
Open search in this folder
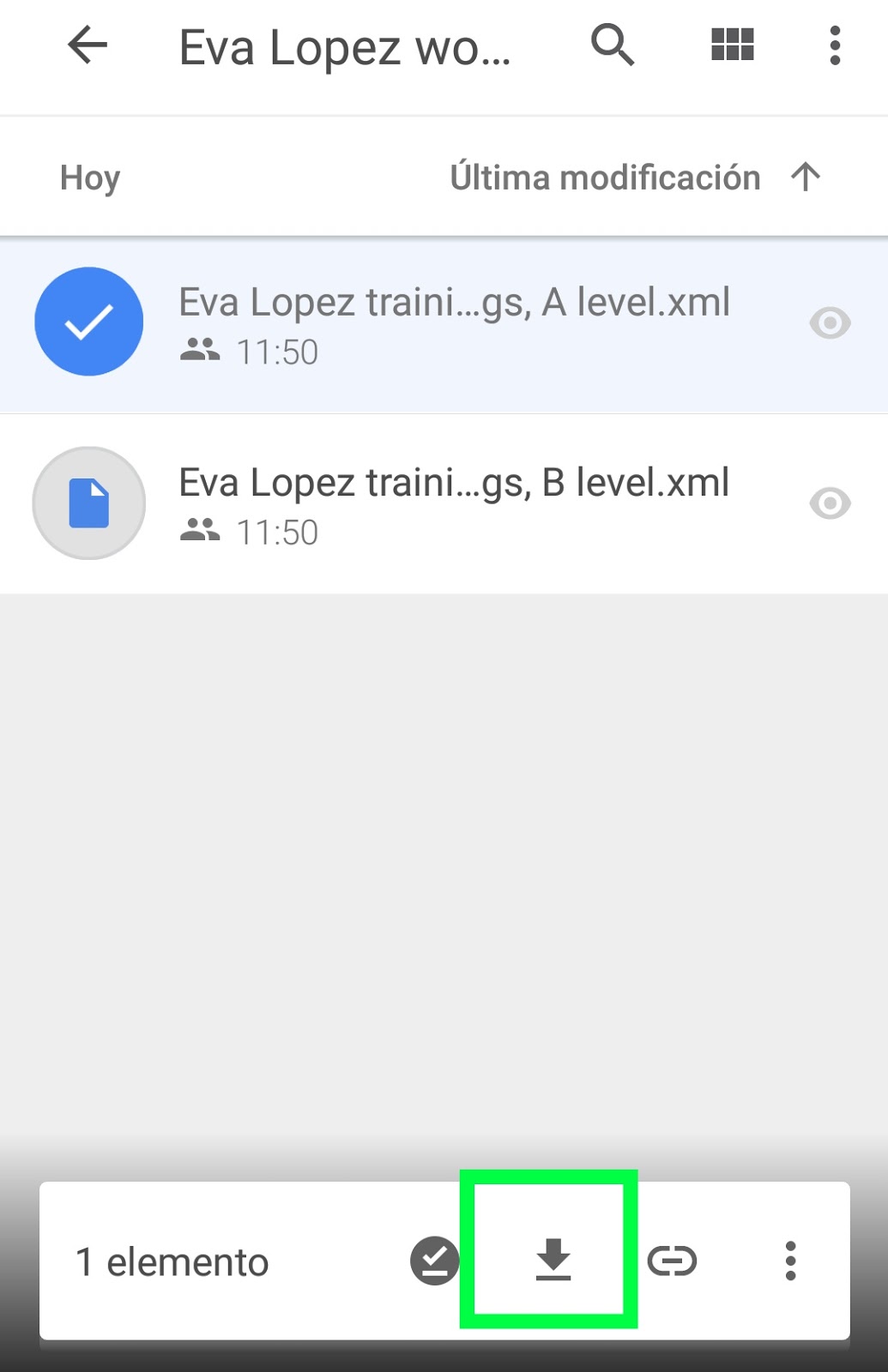(x=613, y=45)
